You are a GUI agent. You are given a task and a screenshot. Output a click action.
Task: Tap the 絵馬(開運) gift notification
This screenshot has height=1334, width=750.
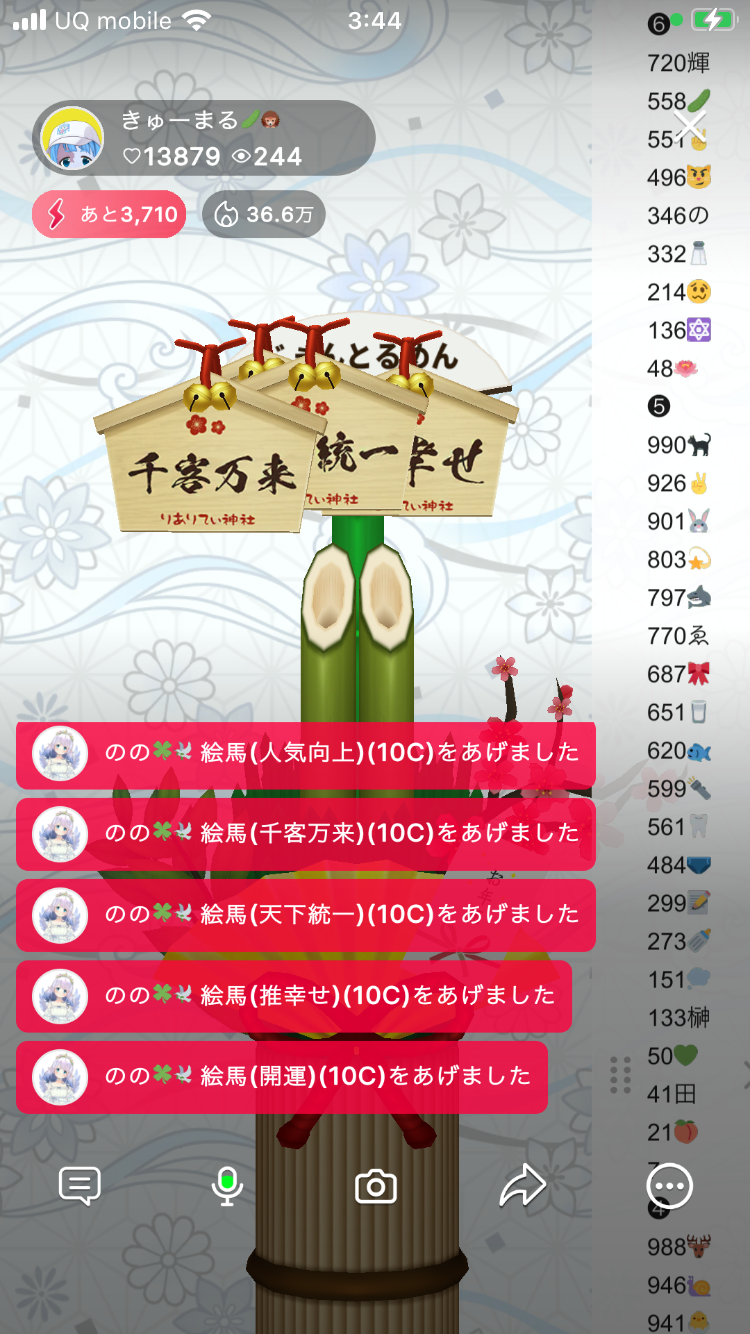[x=281, y=1077]
